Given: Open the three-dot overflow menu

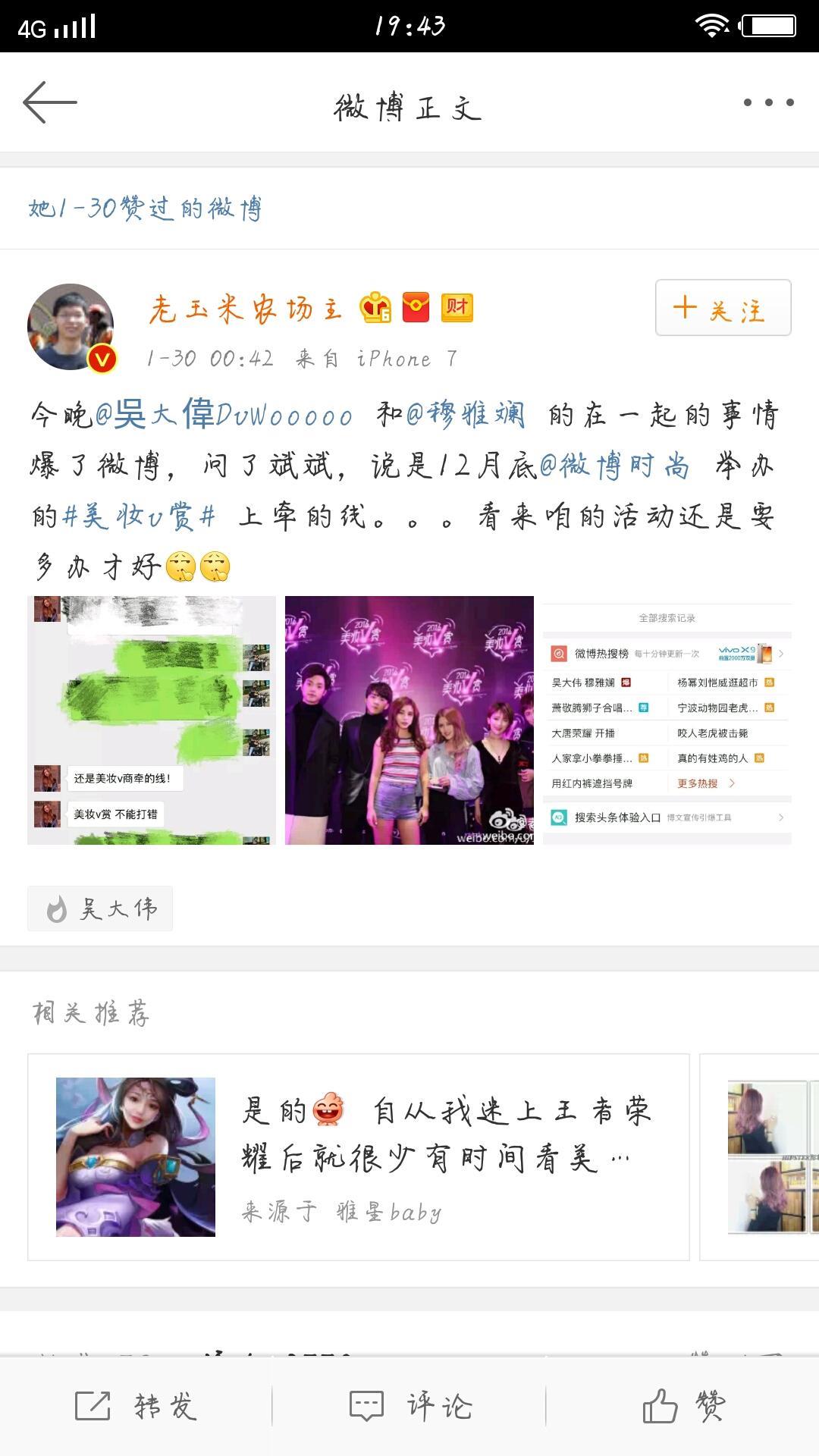Looking at the screenshot, I should (x=768, y=102).
